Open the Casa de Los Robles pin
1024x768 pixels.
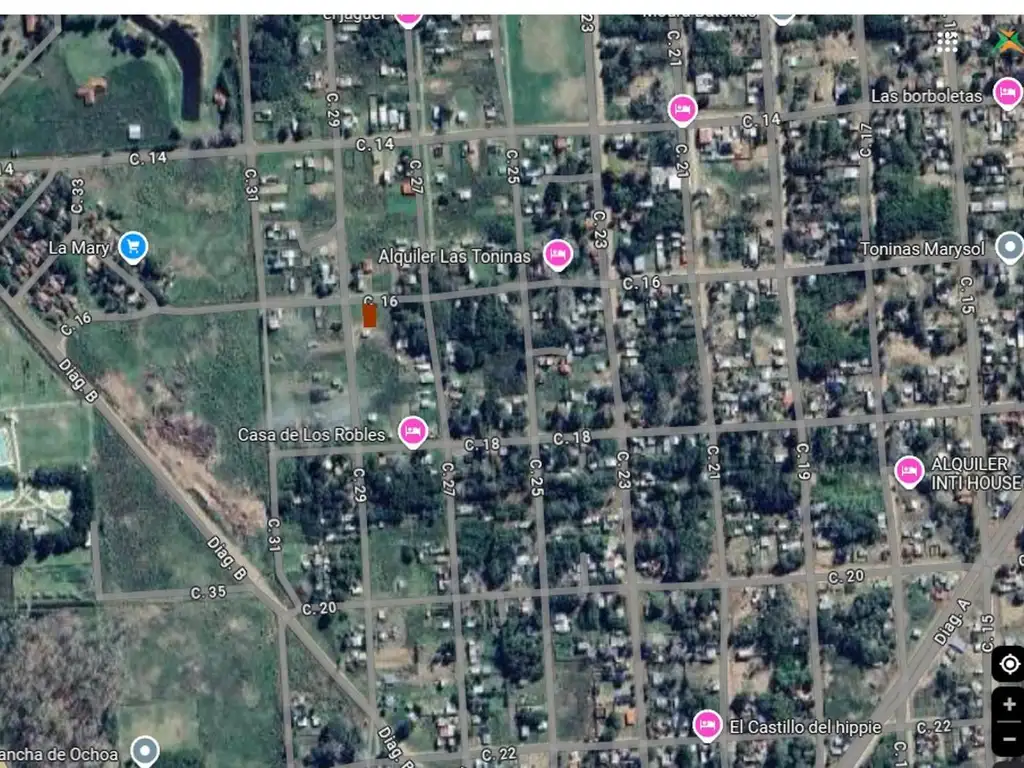[412, 432]
